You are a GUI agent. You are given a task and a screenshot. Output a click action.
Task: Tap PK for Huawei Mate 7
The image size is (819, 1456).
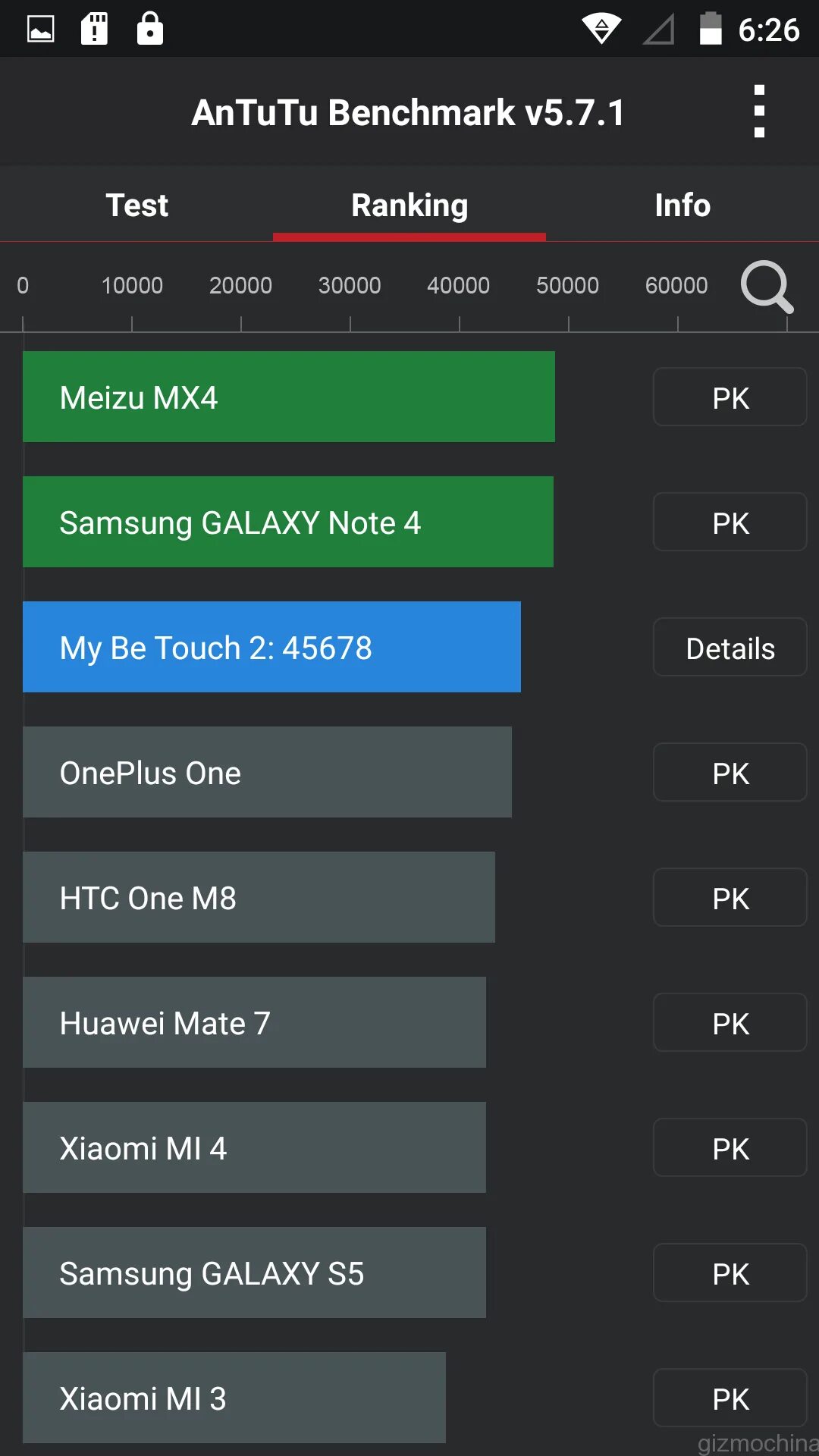[x=730, y=1023]
